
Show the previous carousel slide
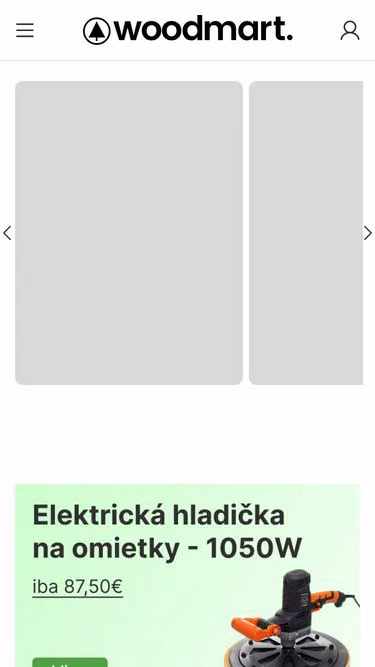pos(7,233)
